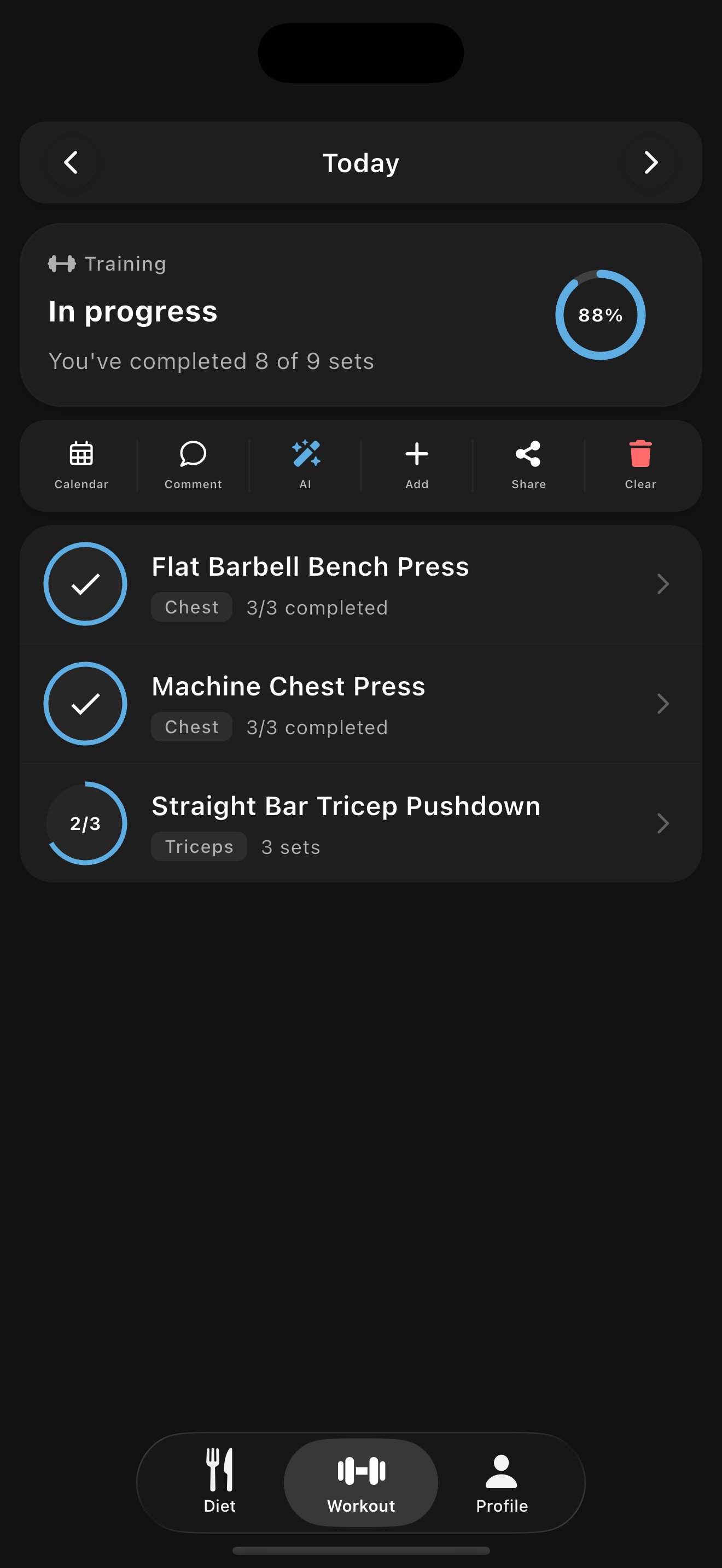This screenshot has width=722, height=1568.
Task: Tap the 2/3 progress circle on Tricep Pushdown
Action: click(x=85, y=823)
